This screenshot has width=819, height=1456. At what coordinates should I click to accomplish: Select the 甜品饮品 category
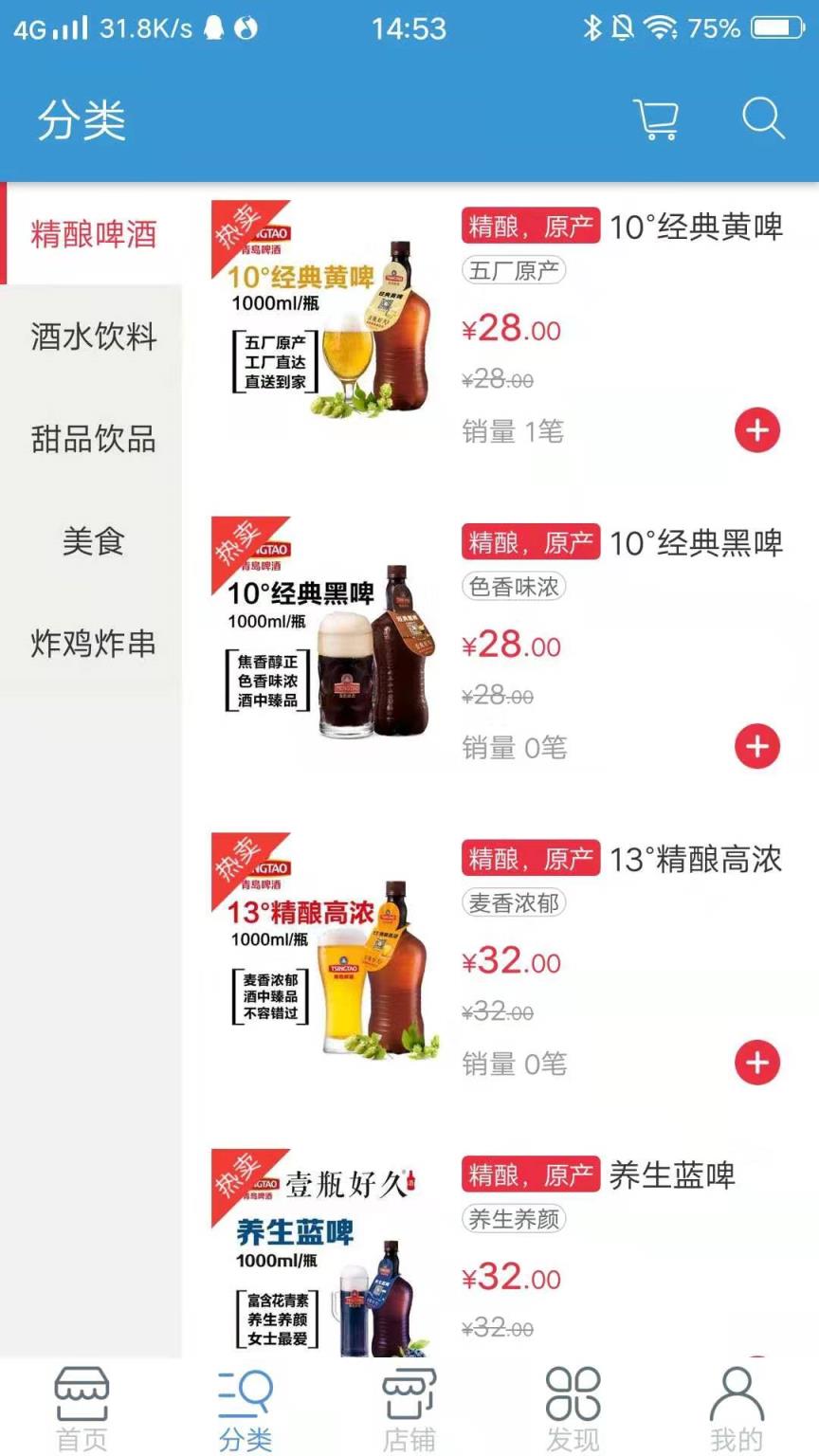[x=92, y=440]
